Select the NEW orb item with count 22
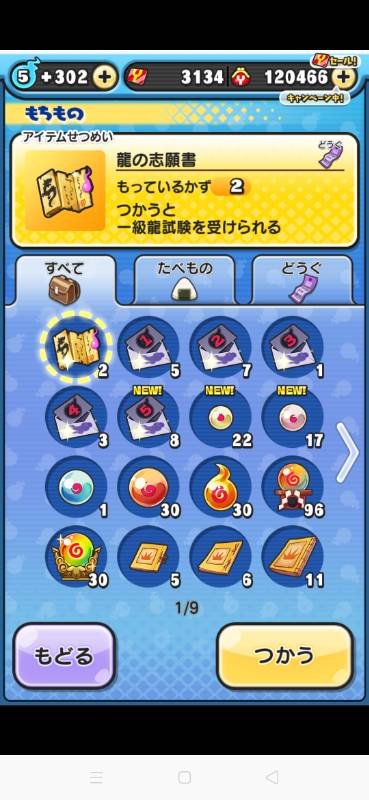 pyautogui.click(x=220, y=417)
